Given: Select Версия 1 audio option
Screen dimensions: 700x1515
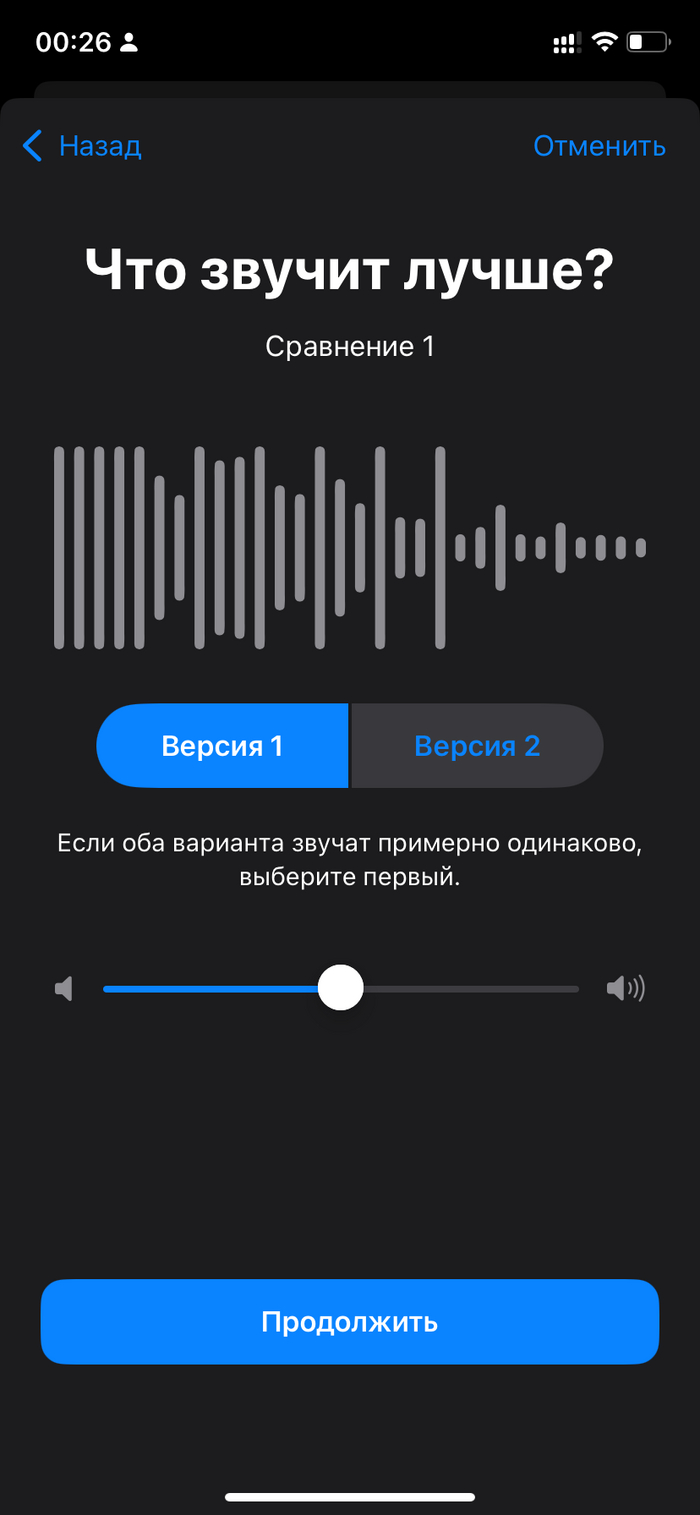Looking at the screenshot, I should pyautogui.click(x=222, y=746).
